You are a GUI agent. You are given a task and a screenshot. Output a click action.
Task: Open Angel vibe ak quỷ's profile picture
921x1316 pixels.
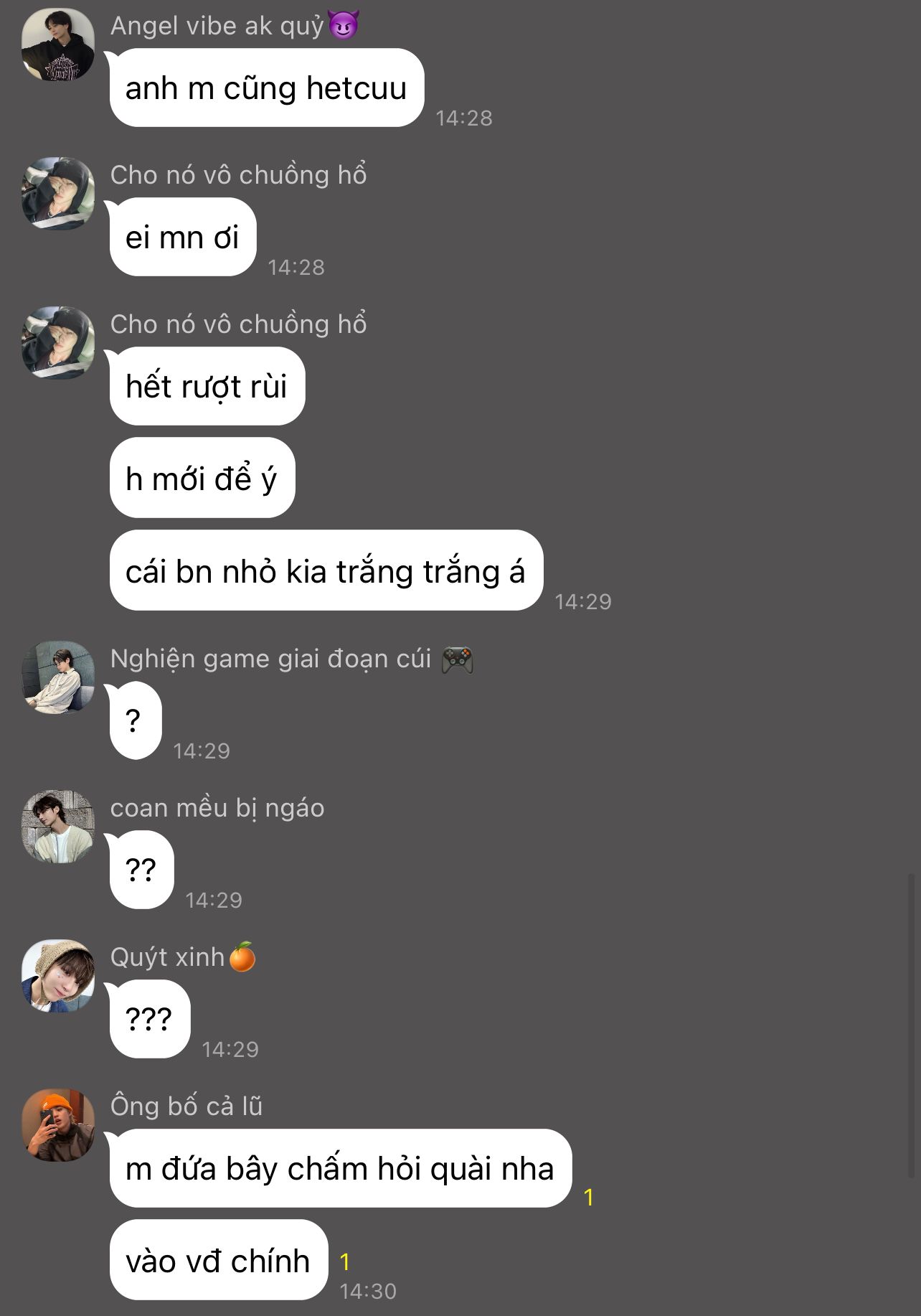(58, 44)
